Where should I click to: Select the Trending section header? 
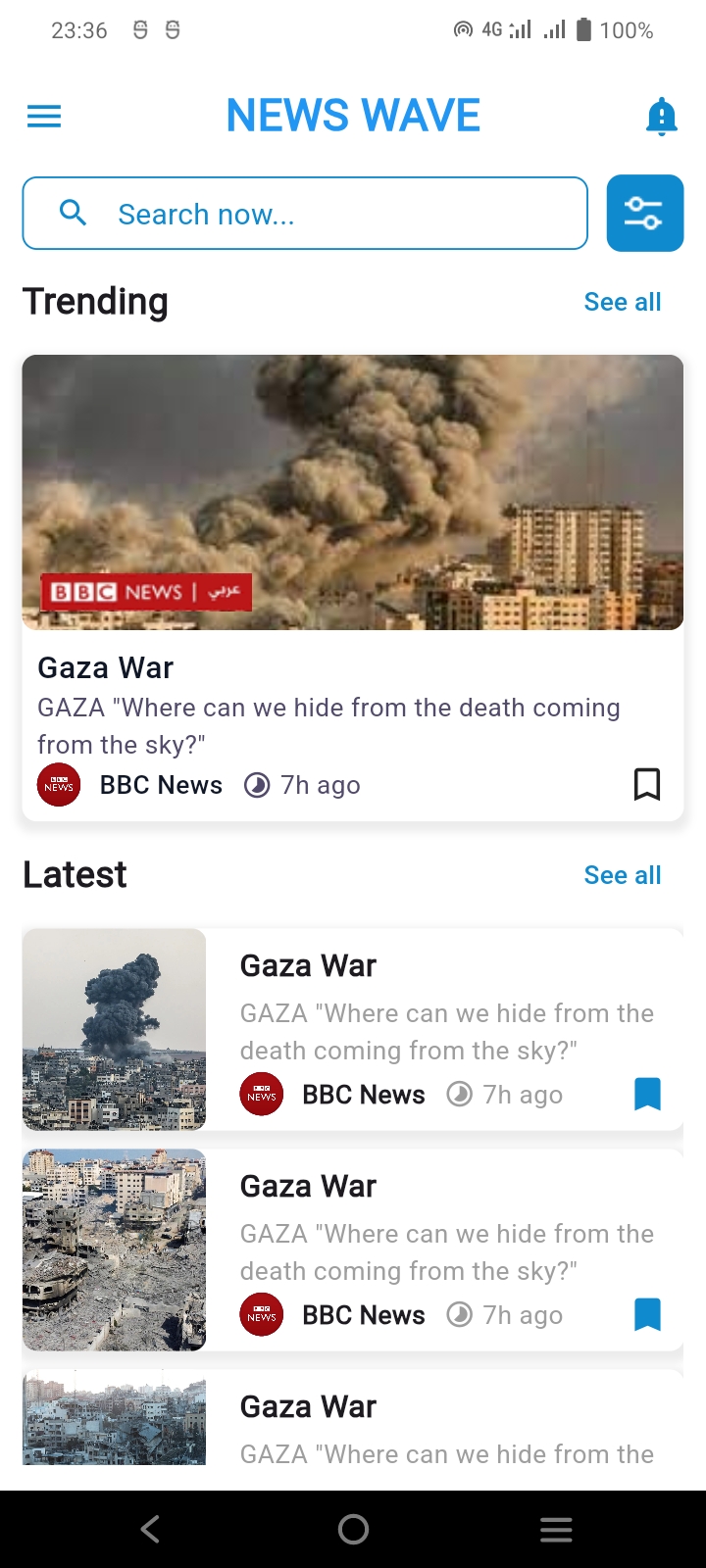94,301
